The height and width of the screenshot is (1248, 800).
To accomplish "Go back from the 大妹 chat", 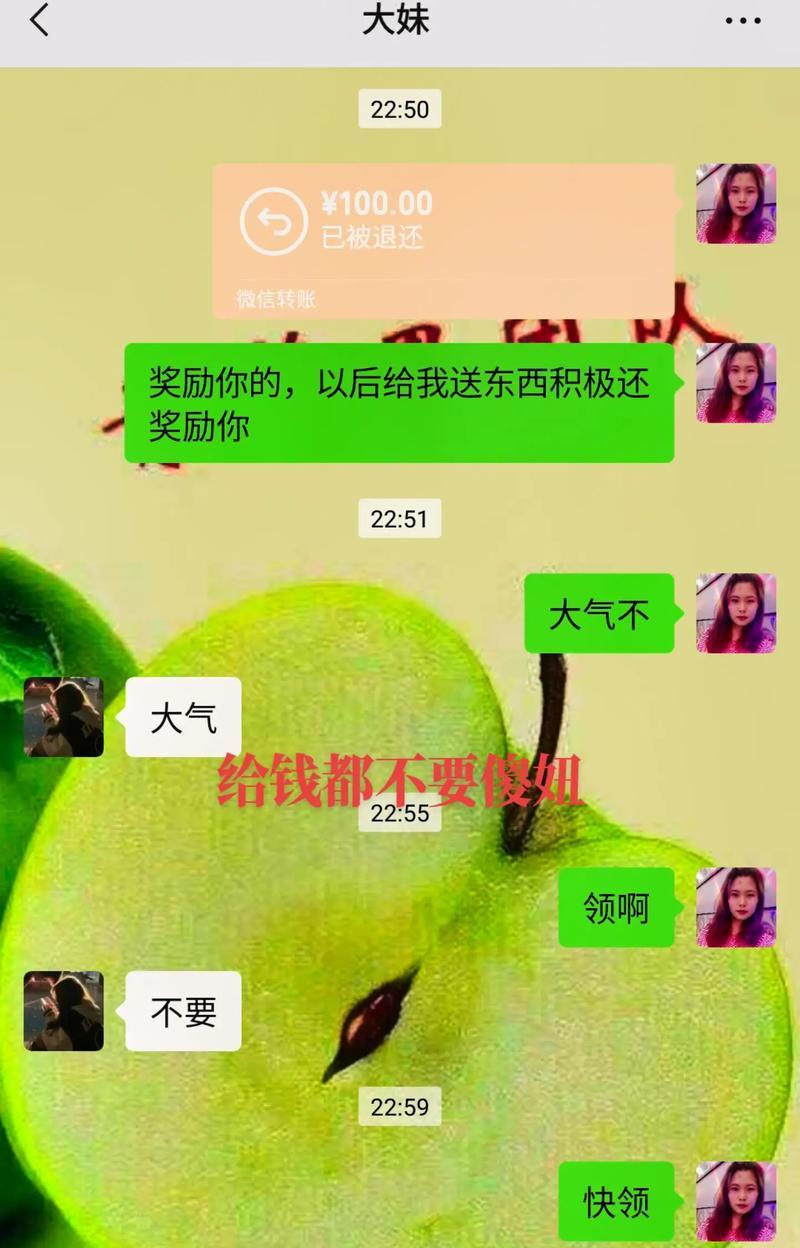I will tap(39, 22).
